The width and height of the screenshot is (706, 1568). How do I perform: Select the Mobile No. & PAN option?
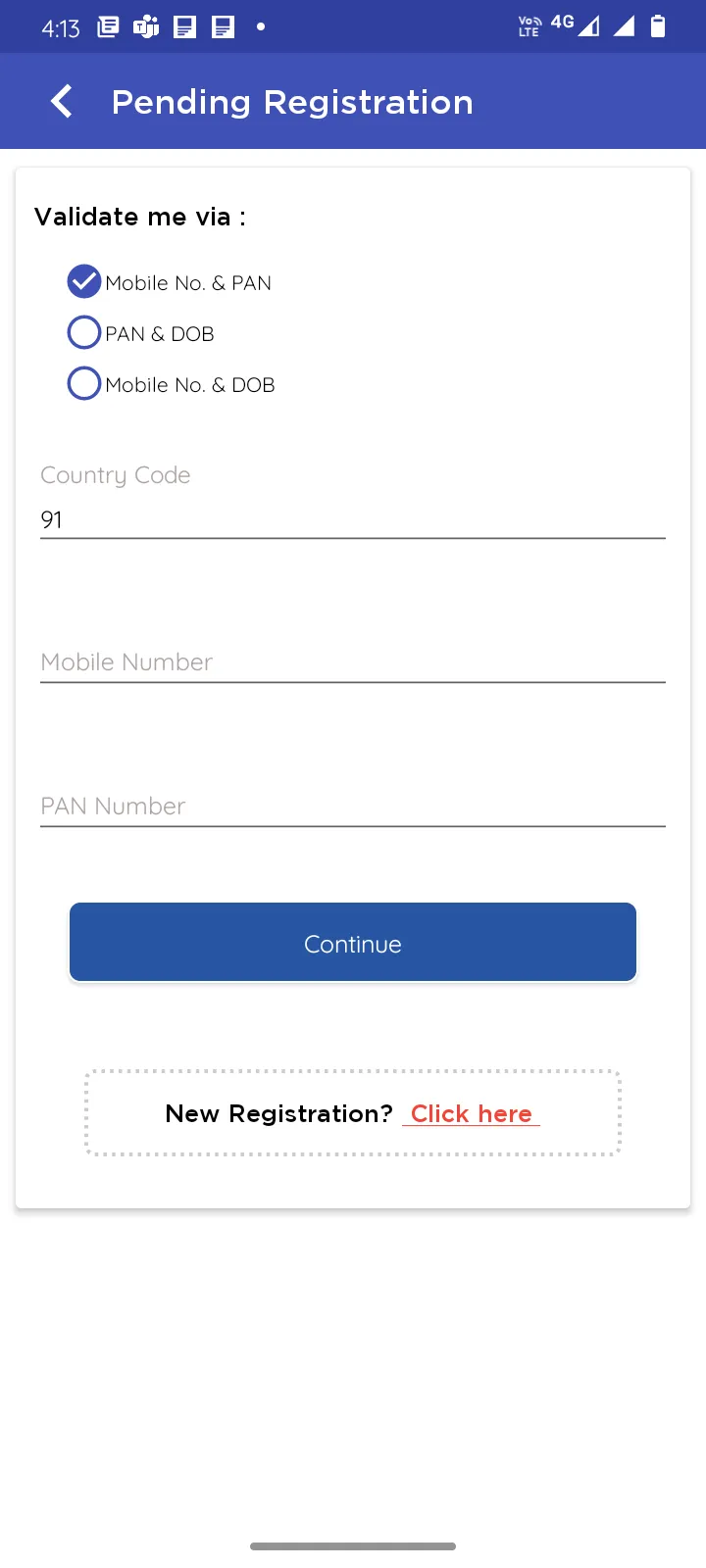85,282
